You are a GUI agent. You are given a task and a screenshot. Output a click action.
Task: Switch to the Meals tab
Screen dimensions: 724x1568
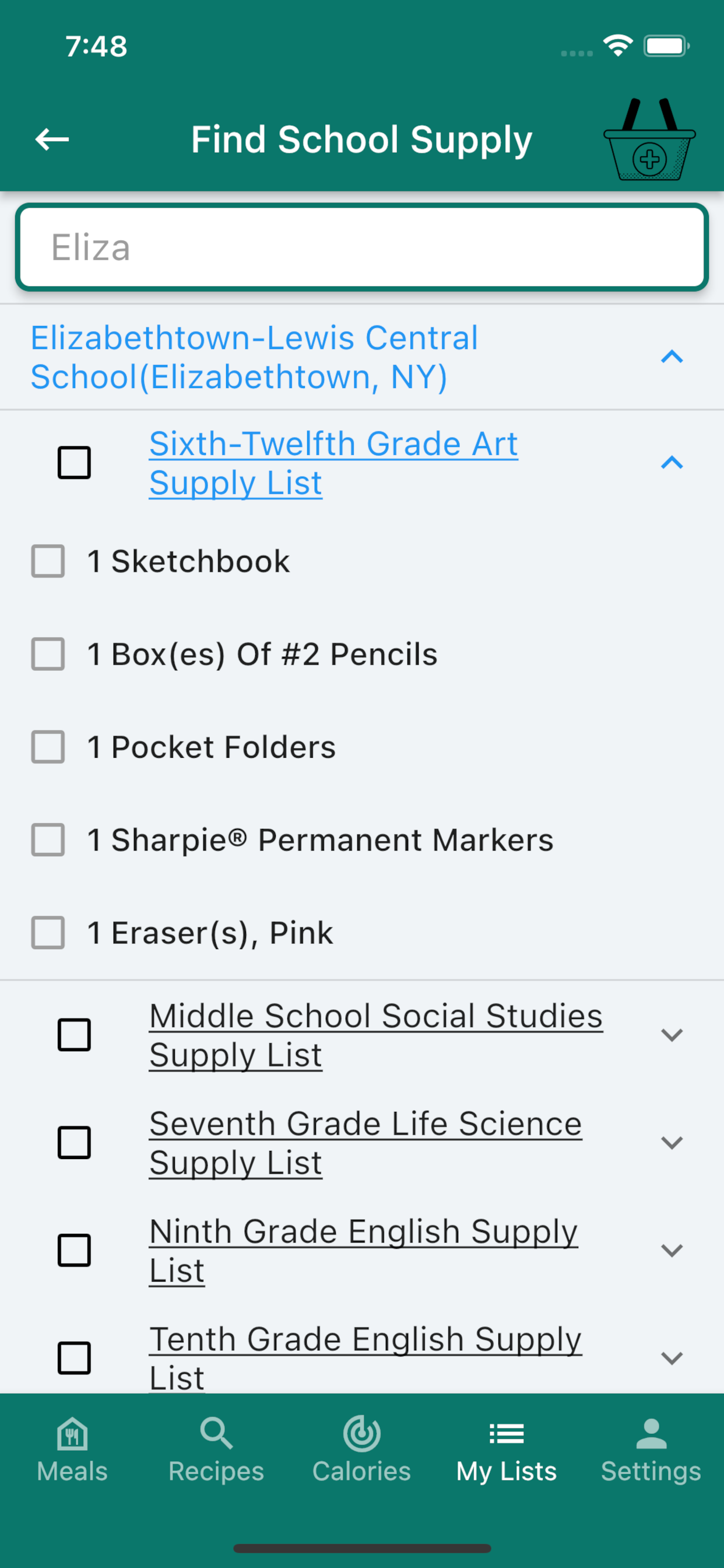(x=72, y=1451)
